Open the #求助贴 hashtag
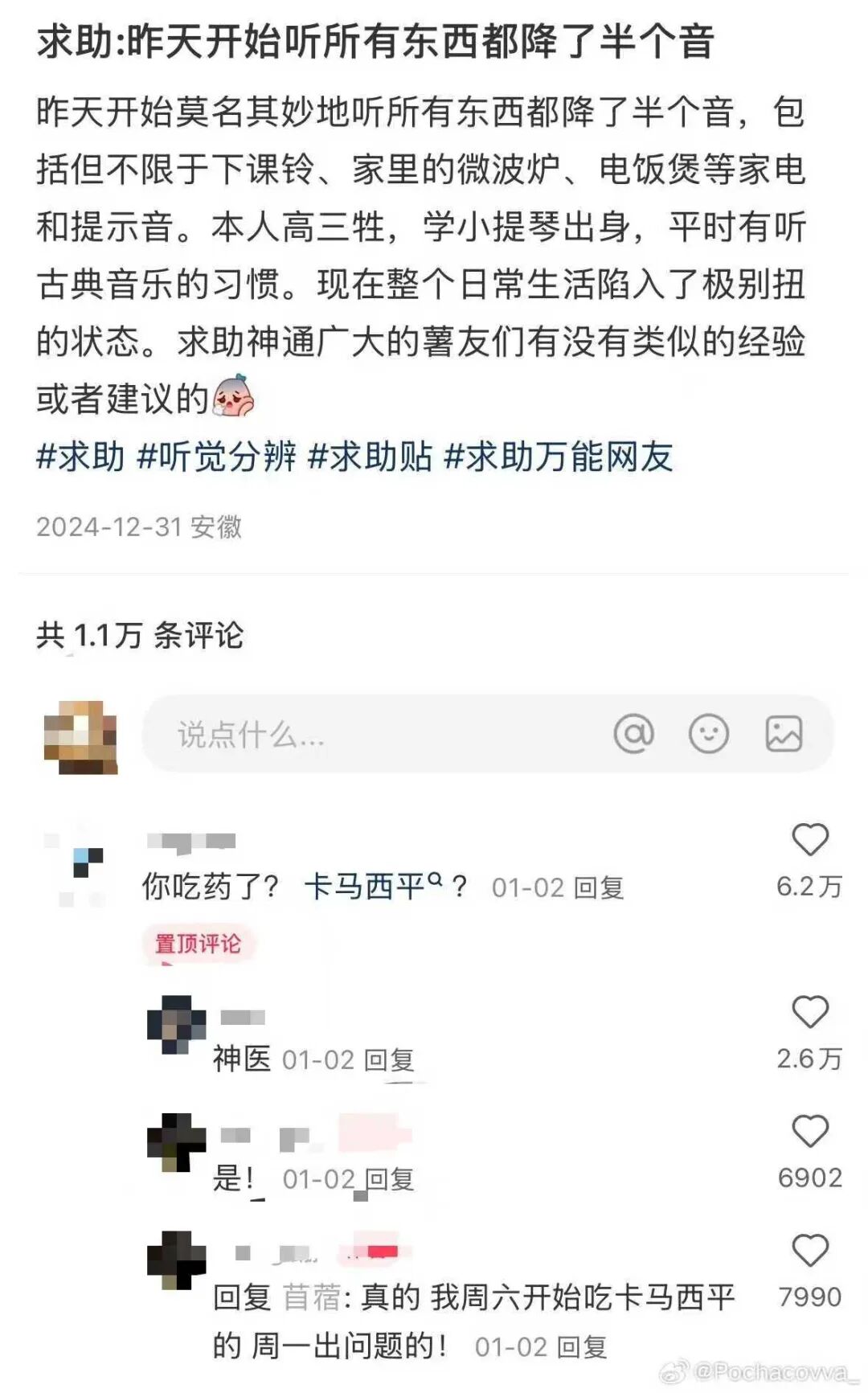This screenshot has height=1393, width=868. coord(371,457)
